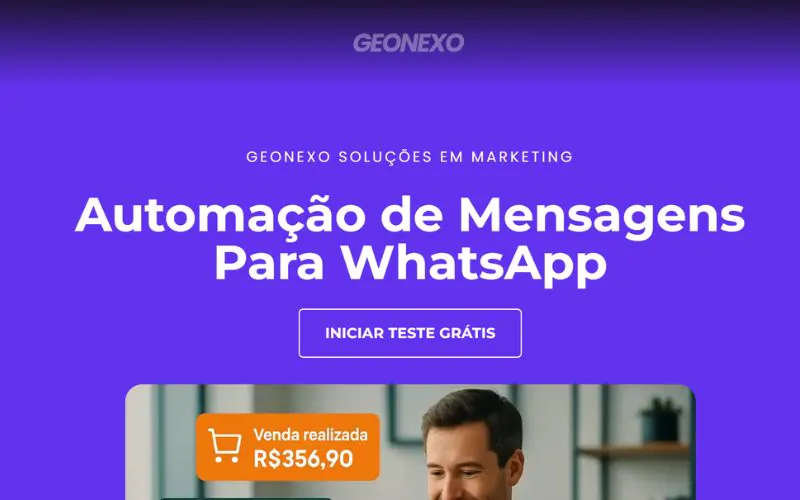Screen dimensions: 800x500
Task: Tap the INICIAR TESTE GRÁTIS button
Action: 410,333
